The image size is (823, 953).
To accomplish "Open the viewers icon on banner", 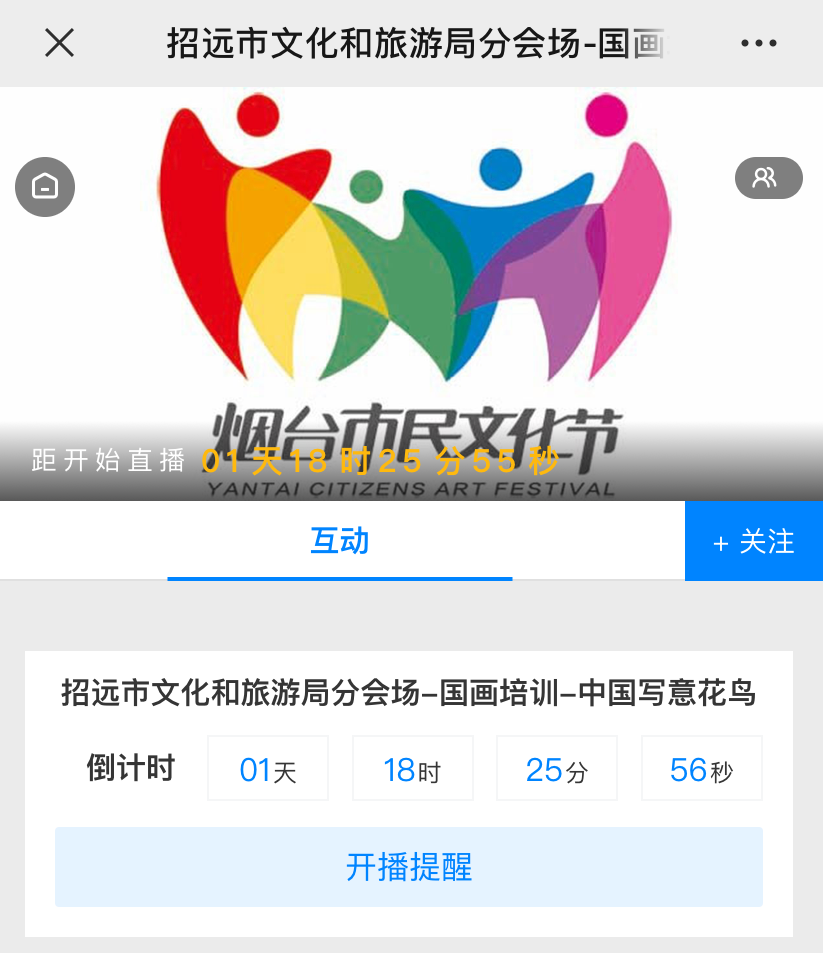I will click(x=768, y=178).
